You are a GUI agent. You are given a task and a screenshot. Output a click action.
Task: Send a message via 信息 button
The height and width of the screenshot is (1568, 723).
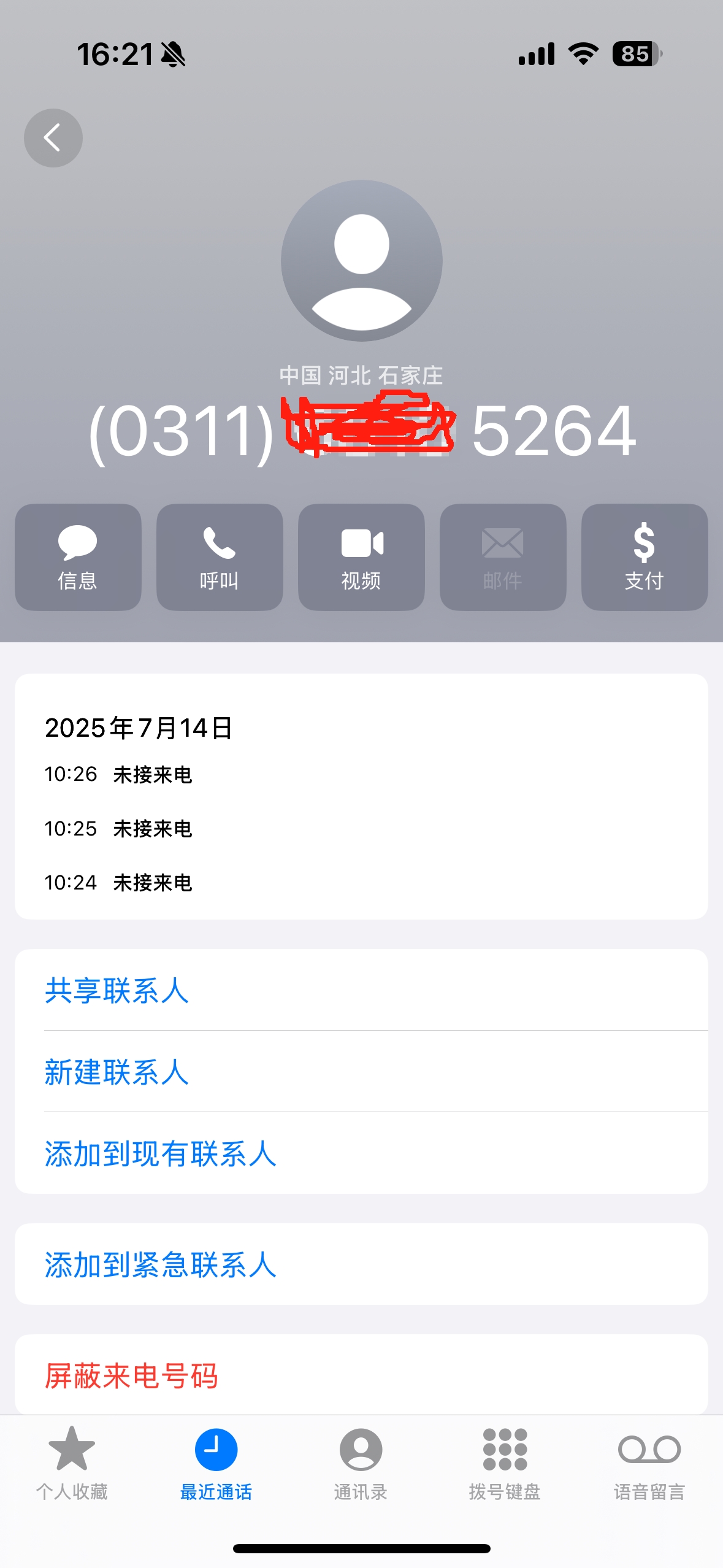point(78,557)
